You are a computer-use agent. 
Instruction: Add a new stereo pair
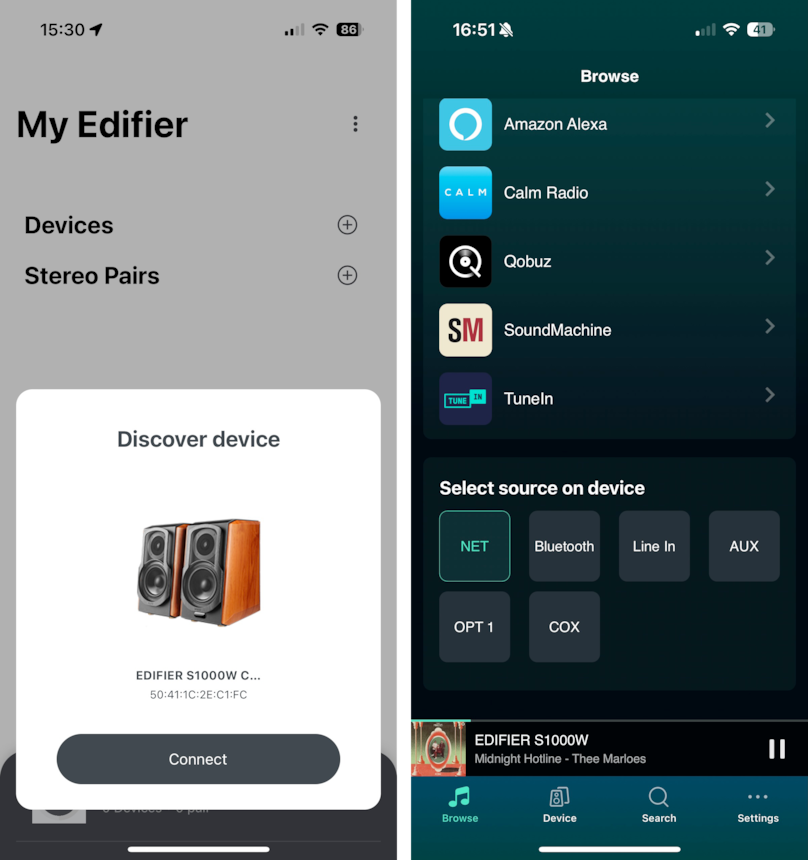coord(347,275)
